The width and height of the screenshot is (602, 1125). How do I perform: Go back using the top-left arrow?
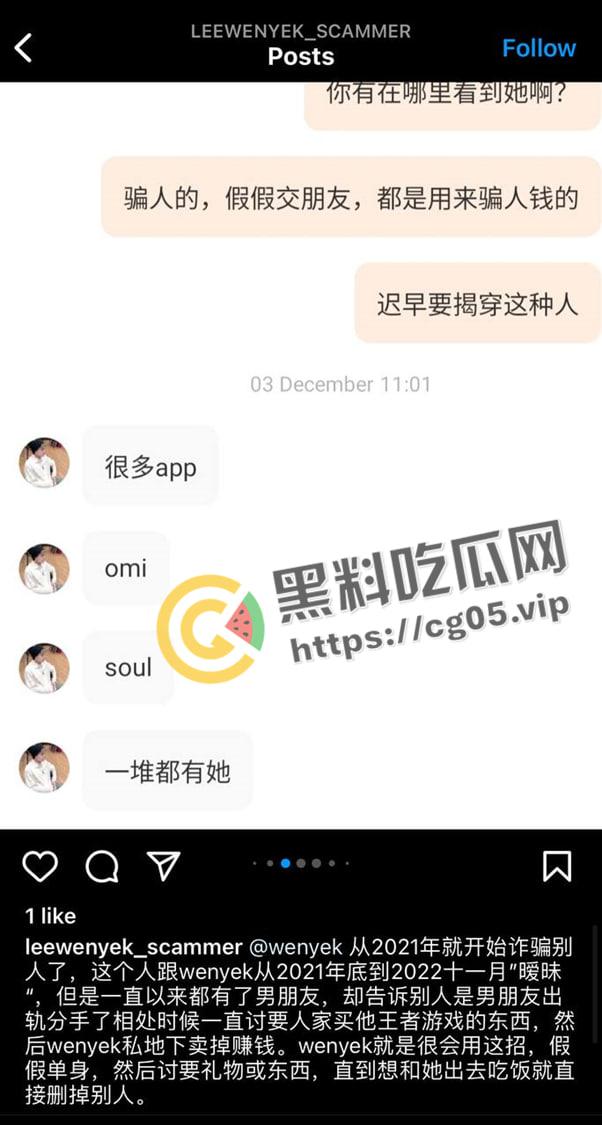pyautogui.click(x=24, y=47)
